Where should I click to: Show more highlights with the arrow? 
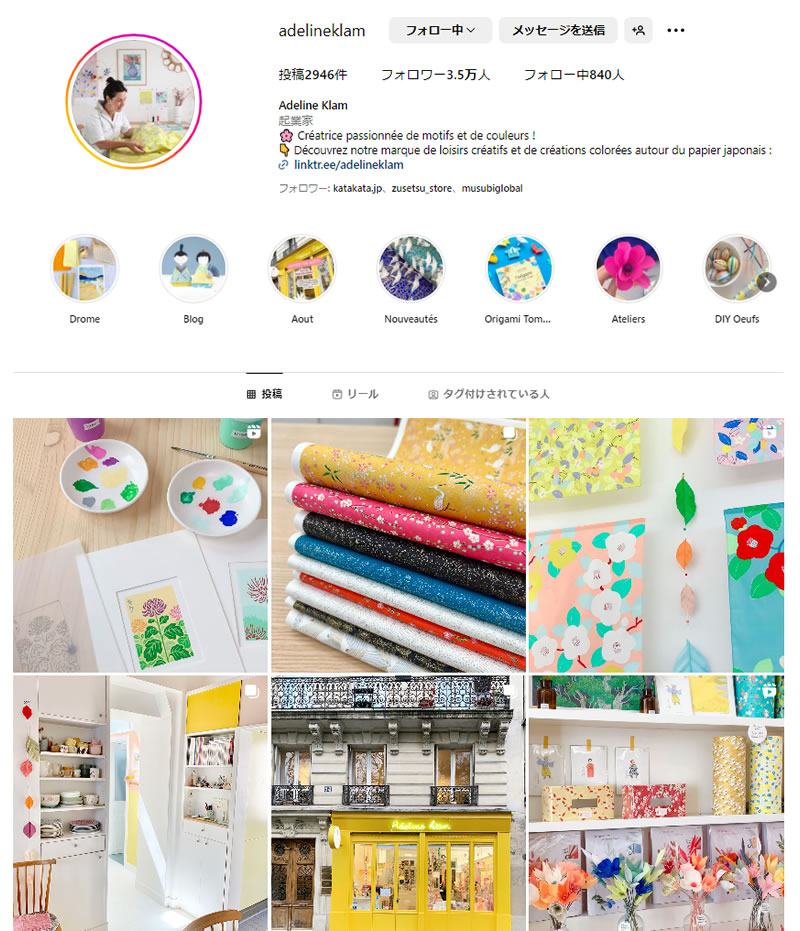tap(767, 282)
